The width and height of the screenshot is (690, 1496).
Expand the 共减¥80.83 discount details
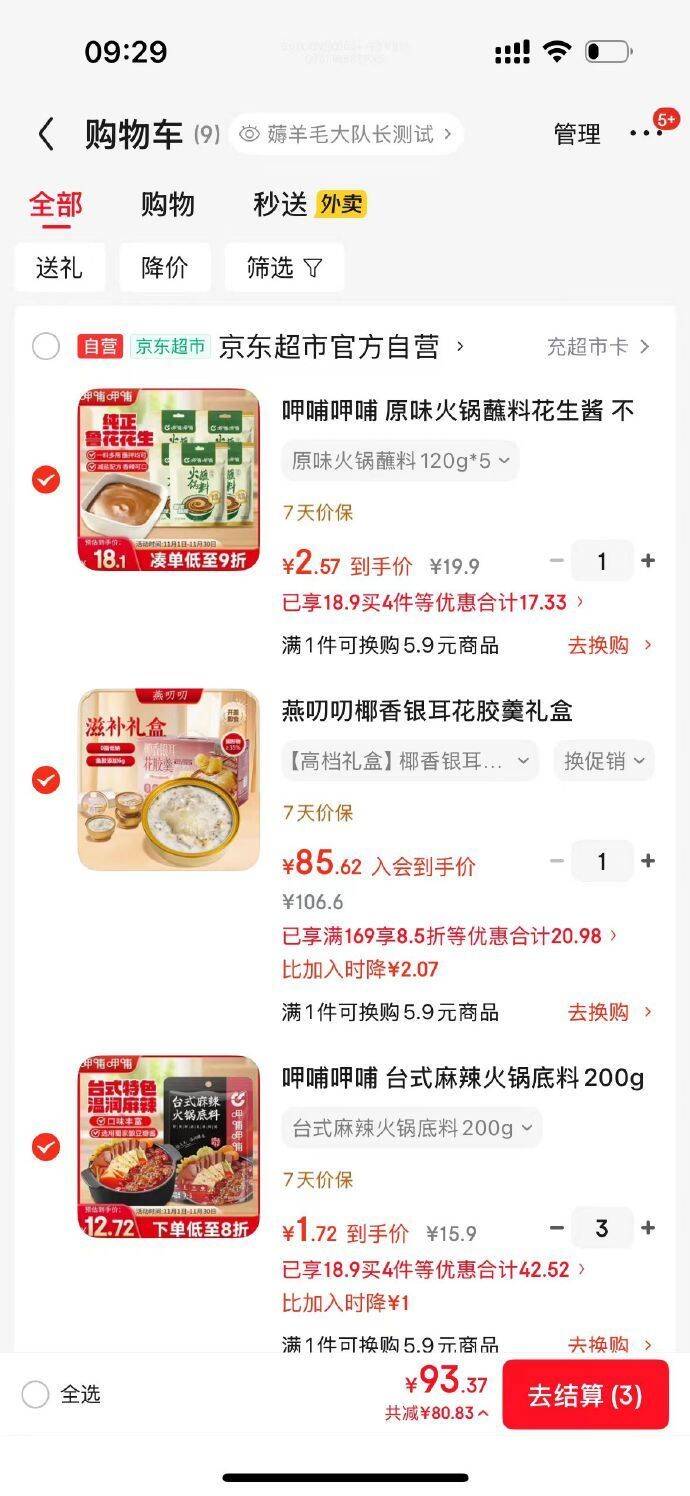click(437, 1414)
